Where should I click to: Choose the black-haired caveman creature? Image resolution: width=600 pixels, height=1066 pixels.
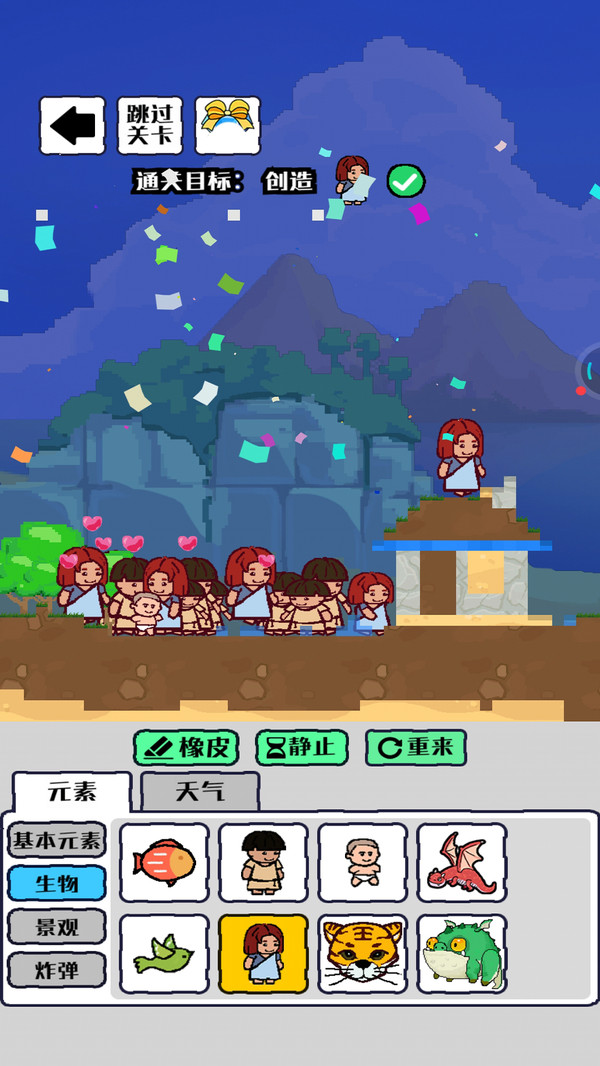(x=264, y=862)
